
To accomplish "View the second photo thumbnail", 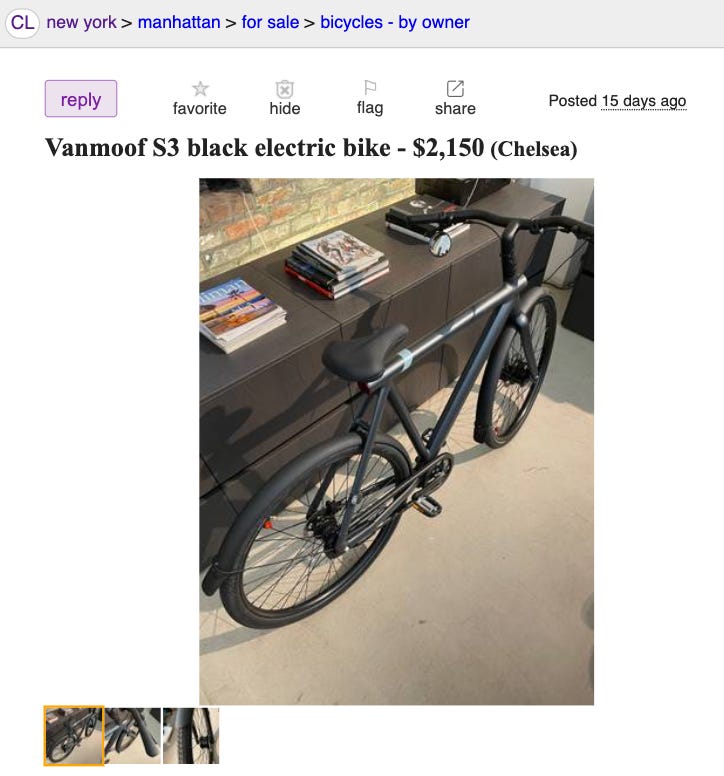I will (x=132, y=736).
